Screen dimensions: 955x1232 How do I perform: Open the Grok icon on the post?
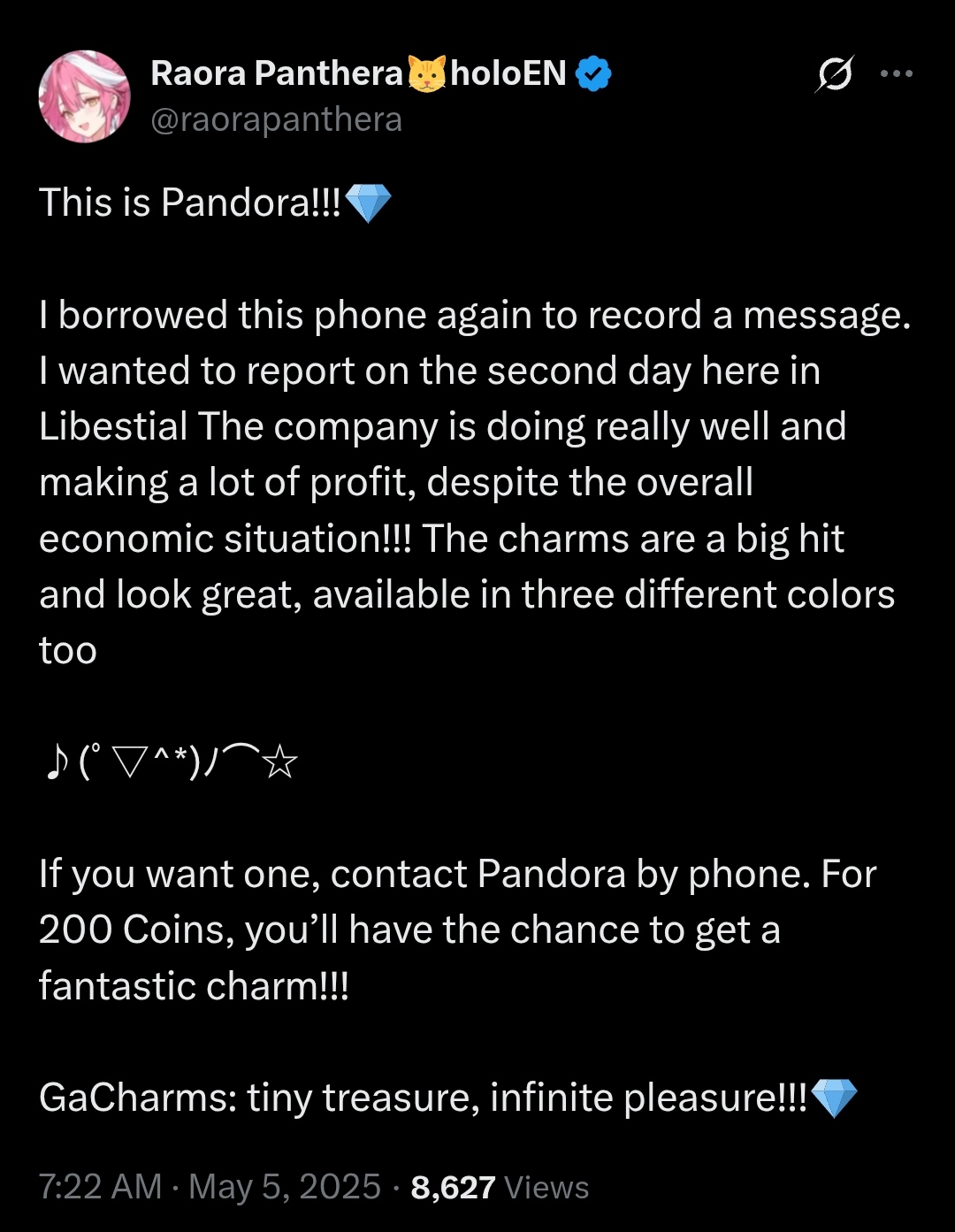pyautogui.click(x=834, y=74)
